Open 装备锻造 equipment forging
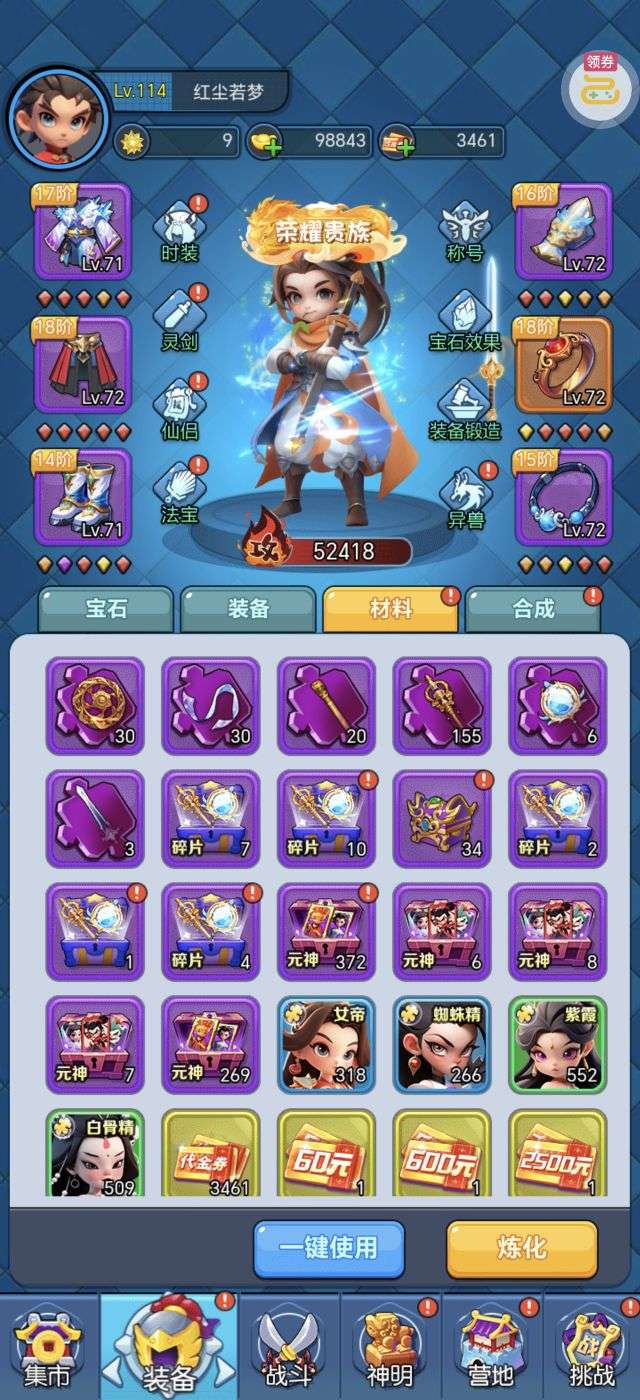Viewport: 640px width, 1400px height. tap(465, 407)
